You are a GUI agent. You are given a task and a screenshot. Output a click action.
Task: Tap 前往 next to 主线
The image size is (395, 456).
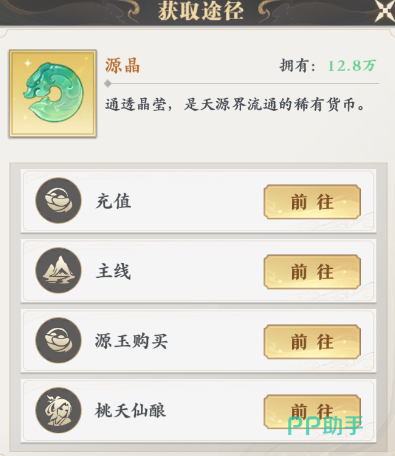(x=312, y=272)
